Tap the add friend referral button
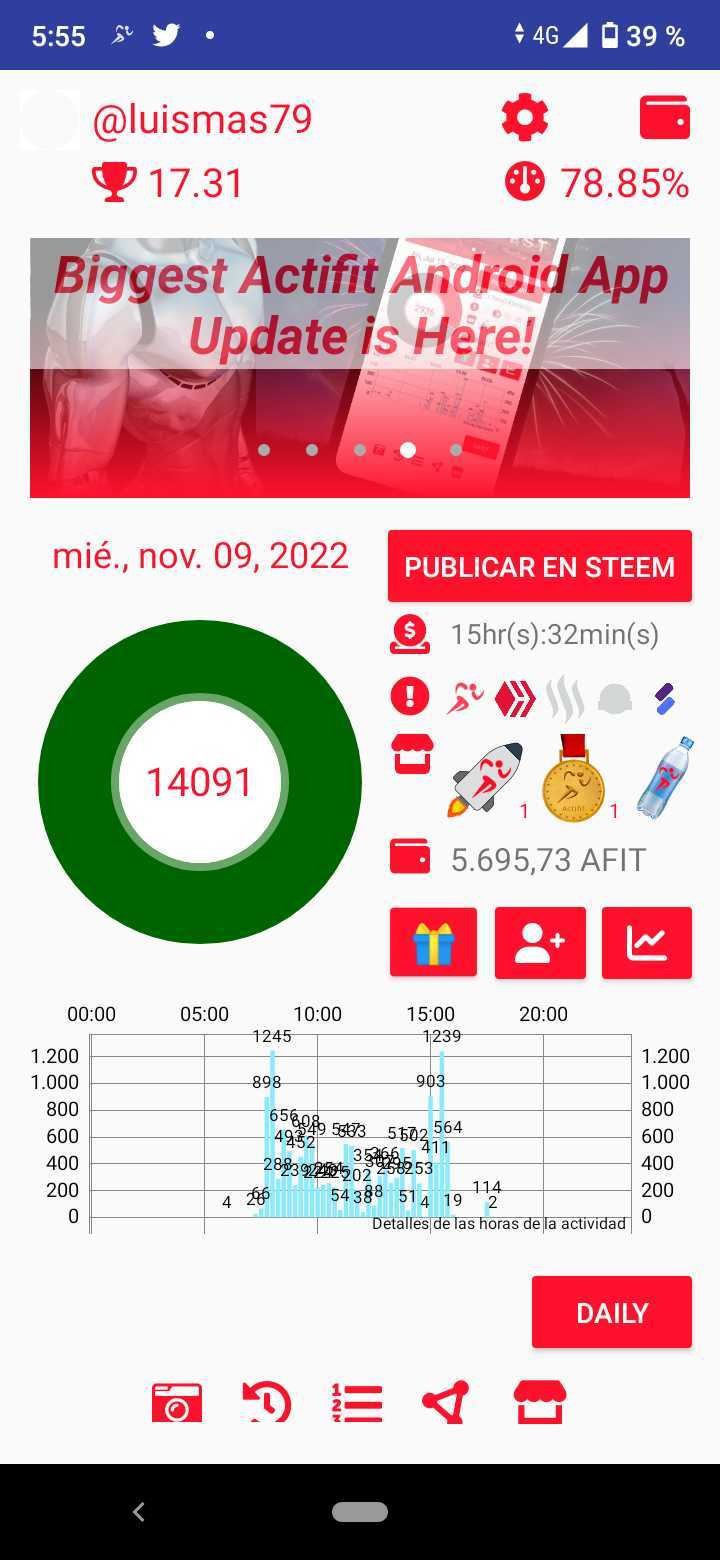The image size is (720, 1560). click(540, 943)
